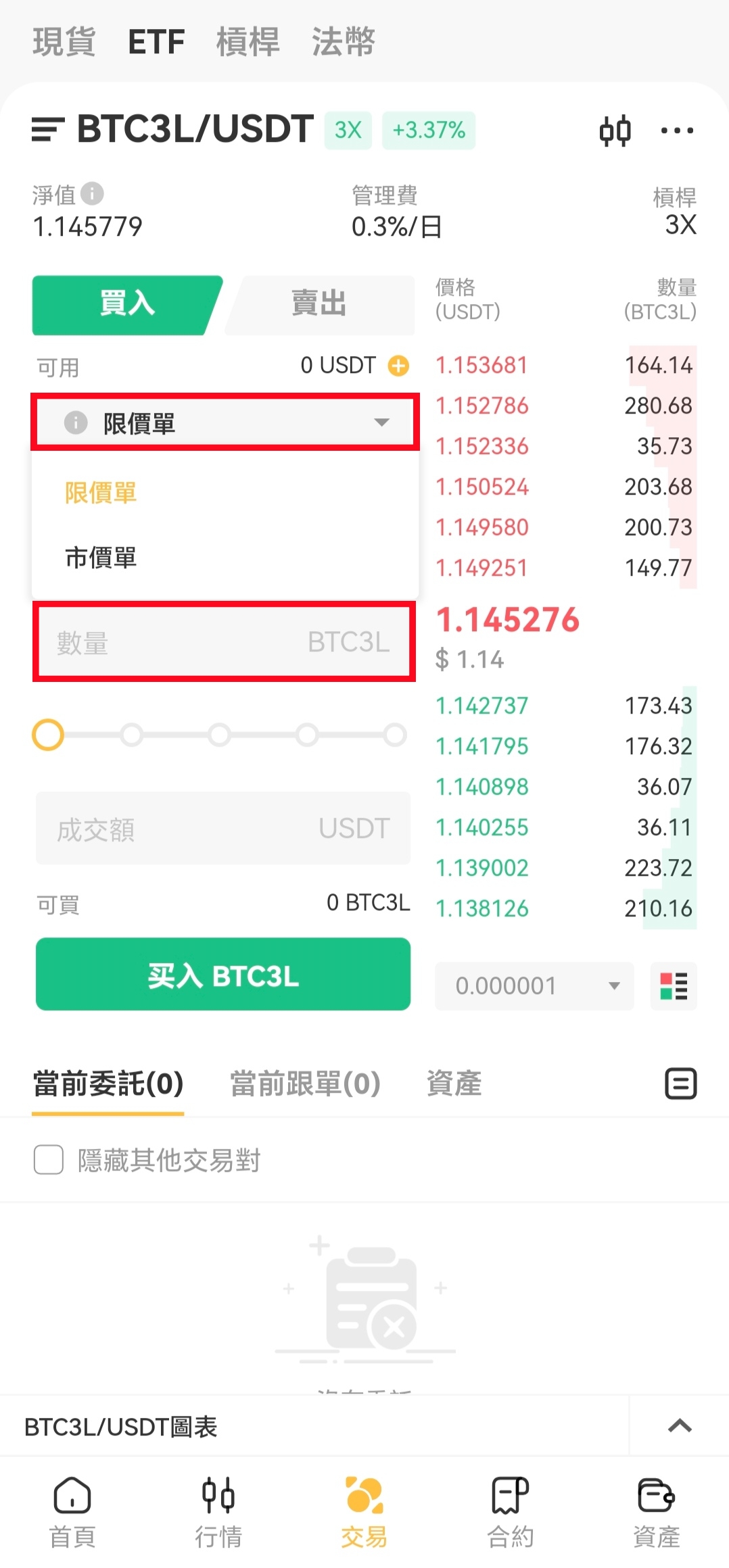Focus the 成交額 USDT input field

tap(223, 829)
